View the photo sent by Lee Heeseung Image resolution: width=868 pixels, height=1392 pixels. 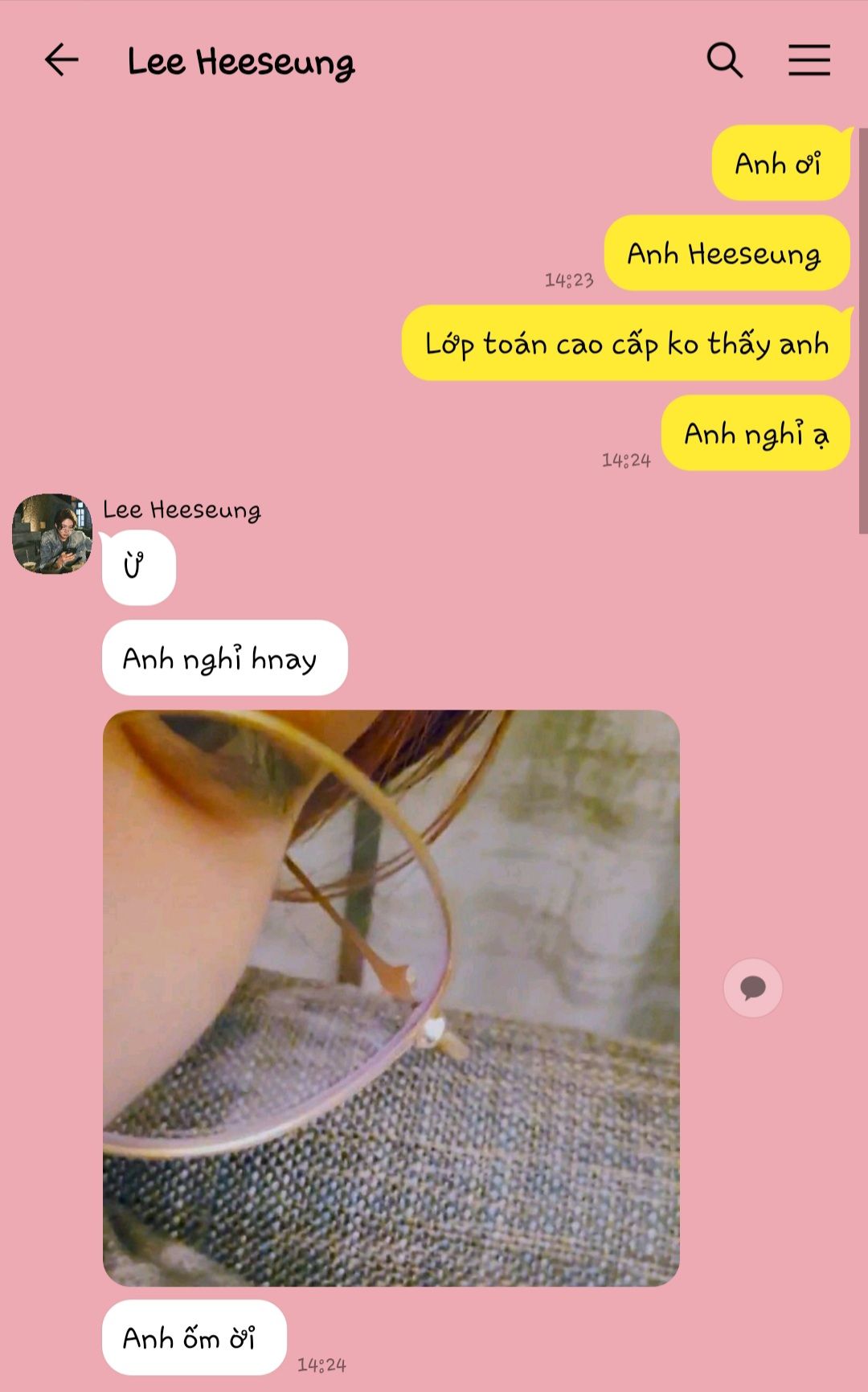(391, 997)
